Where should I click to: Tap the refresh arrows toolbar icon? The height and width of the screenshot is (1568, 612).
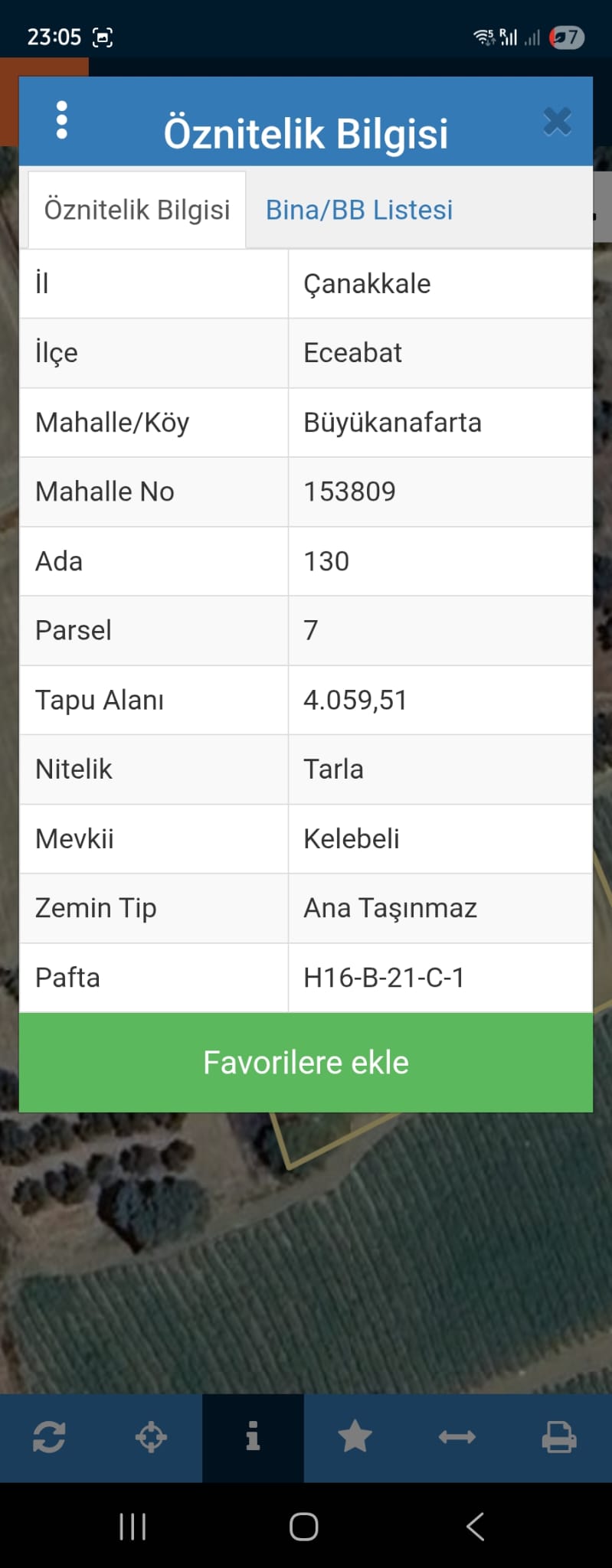[x=49, y=1437]
